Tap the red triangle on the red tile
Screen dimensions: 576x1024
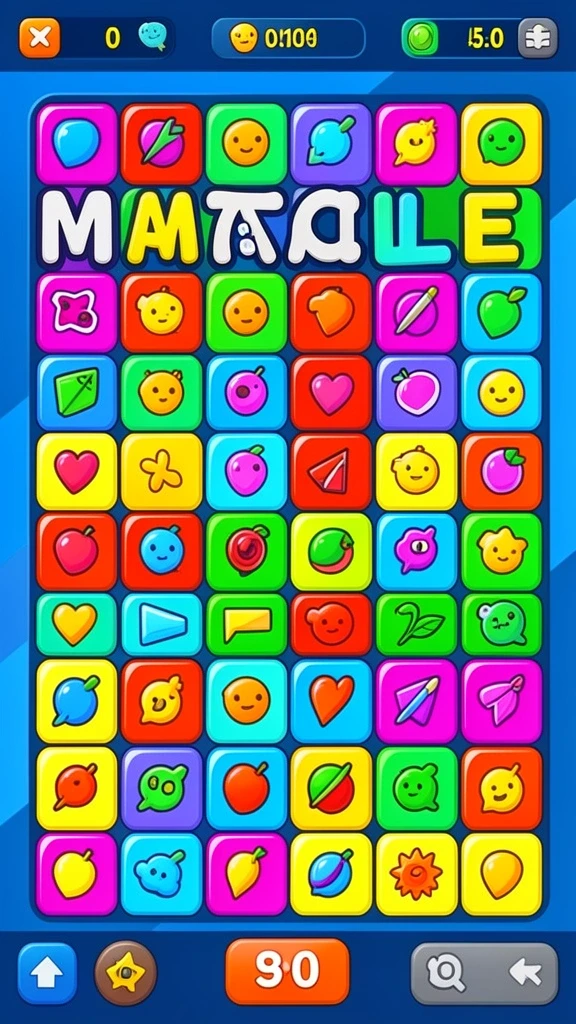[x=331, y=472]
